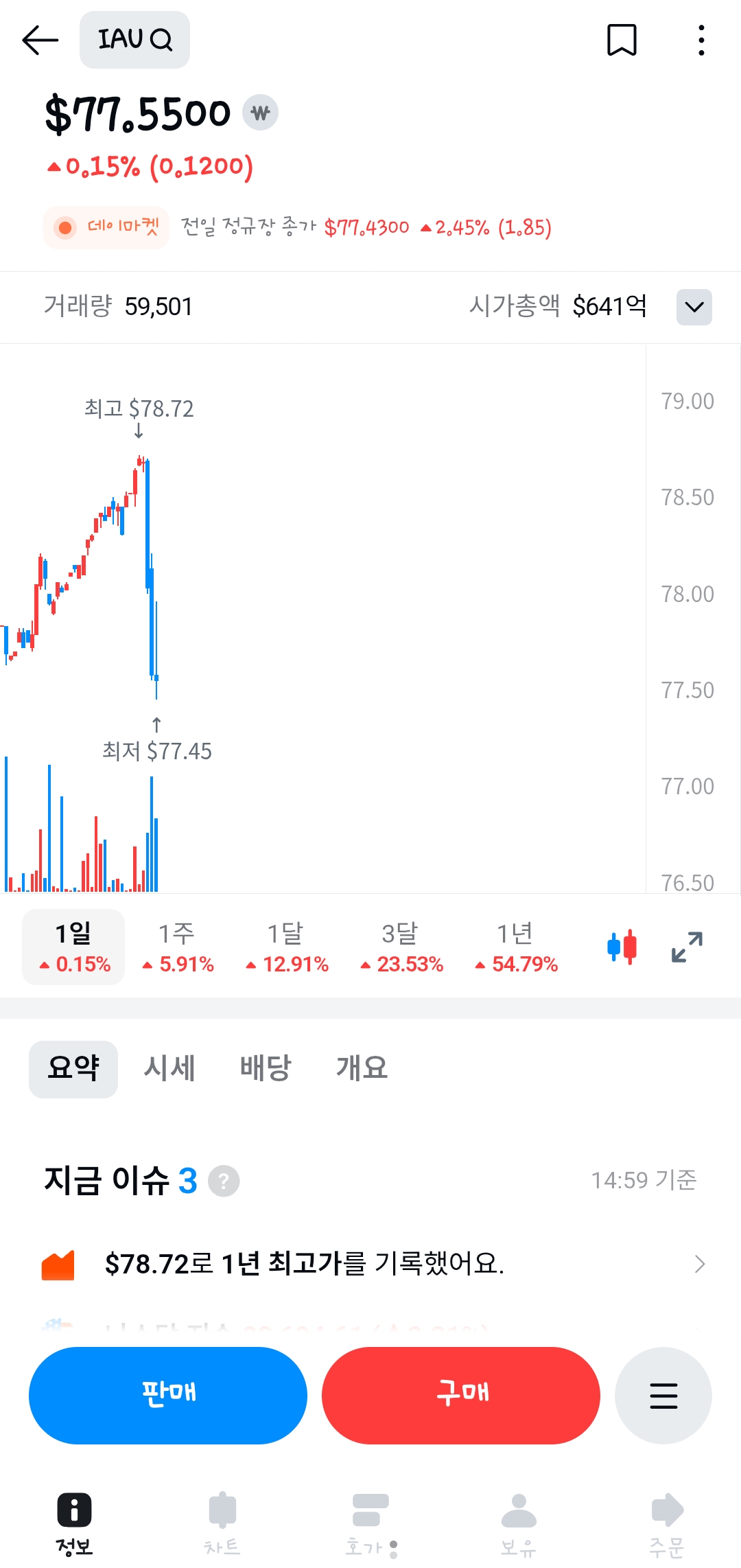741x1568 pixels.
Task: Switch to the 배당 tab
Action: pos(266,1068)
